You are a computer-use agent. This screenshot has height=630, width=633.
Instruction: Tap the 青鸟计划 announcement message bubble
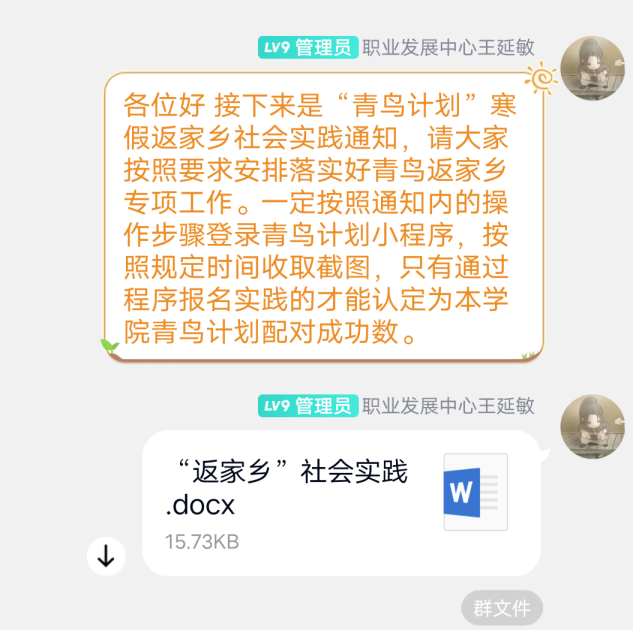tap(324, 217)
